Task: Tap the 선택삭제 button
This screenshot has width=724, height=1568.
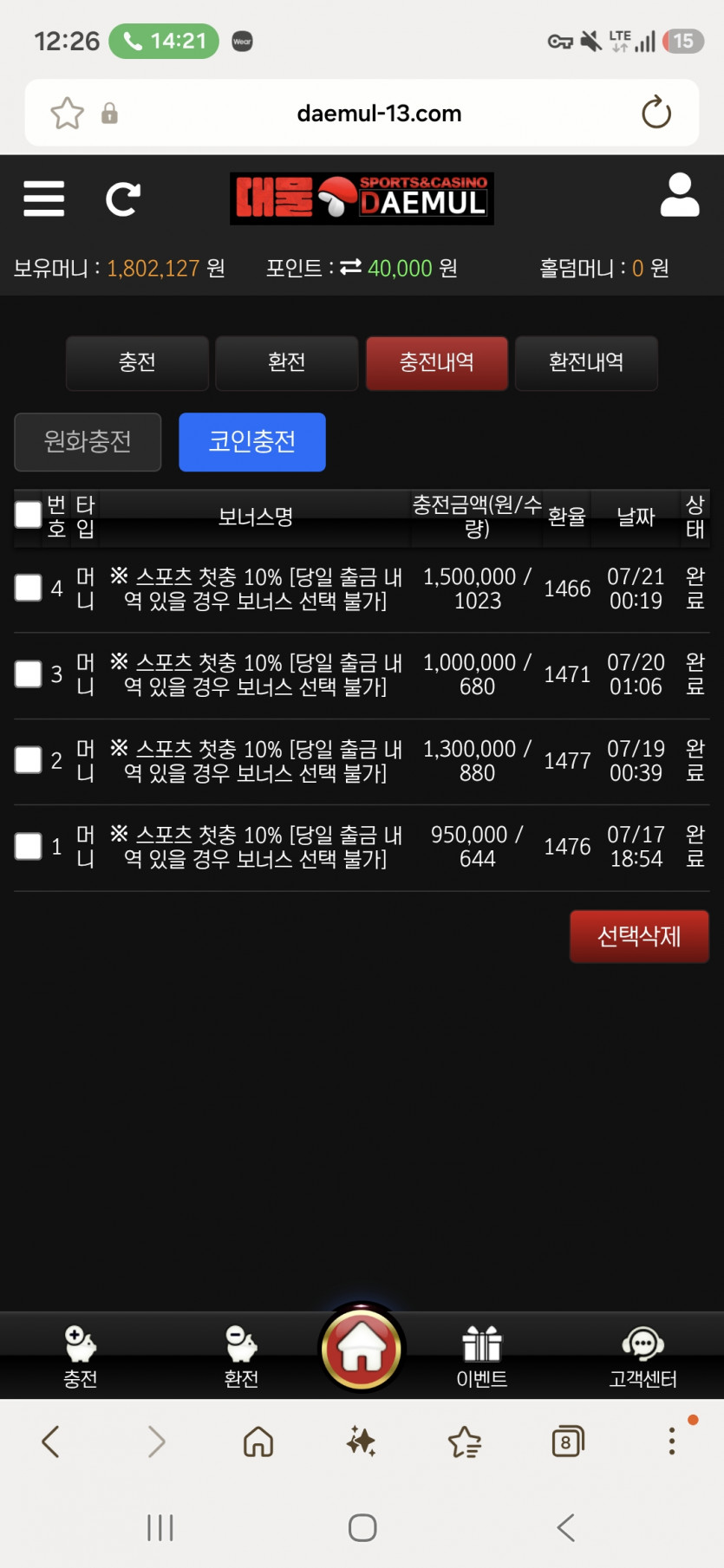Action: tap(639, 936)
